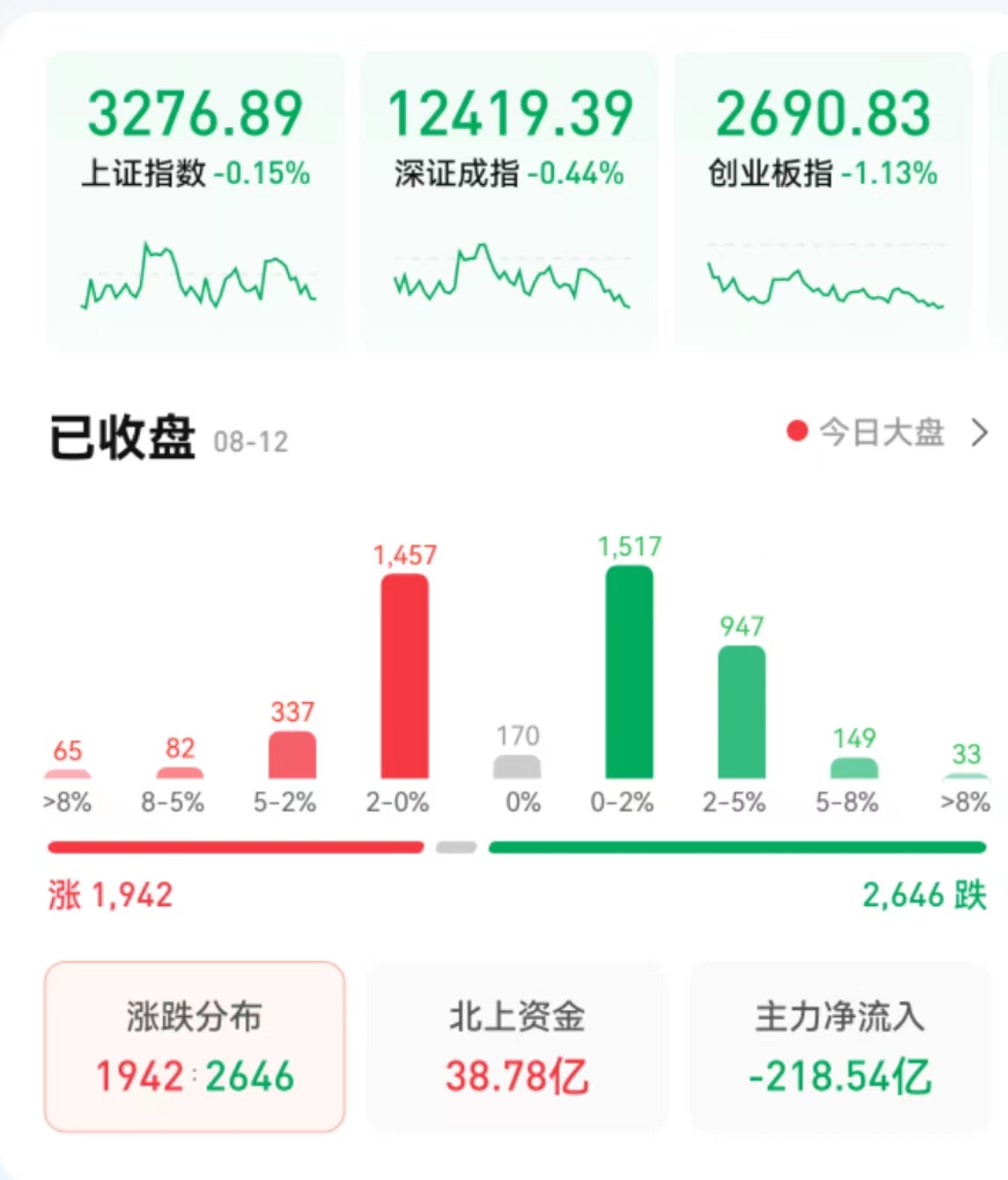View the 深证成指 index card
The height and width of the screenshot is (1180, 1008).
click(x=509, y=201)
